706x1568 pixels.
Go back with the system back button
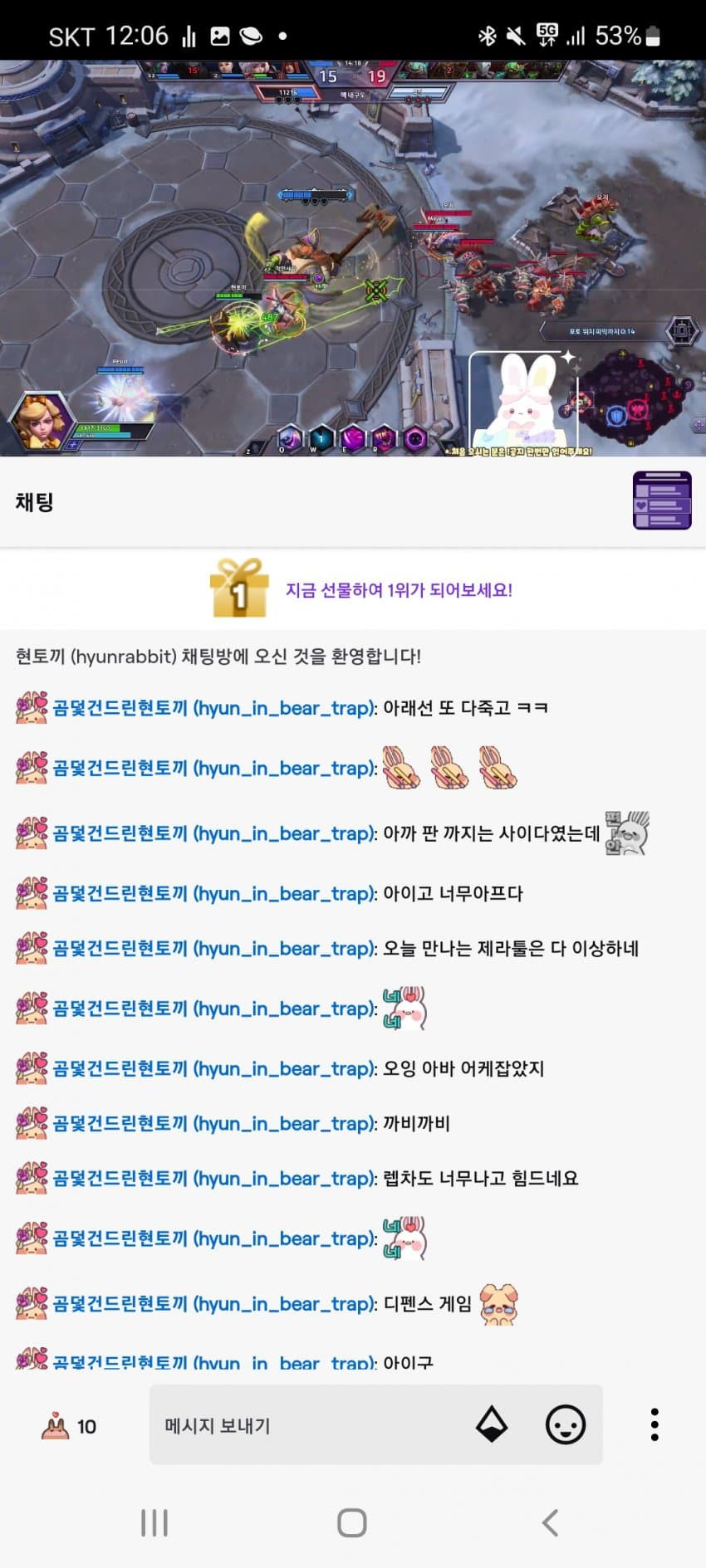[x=549, y=1522]
